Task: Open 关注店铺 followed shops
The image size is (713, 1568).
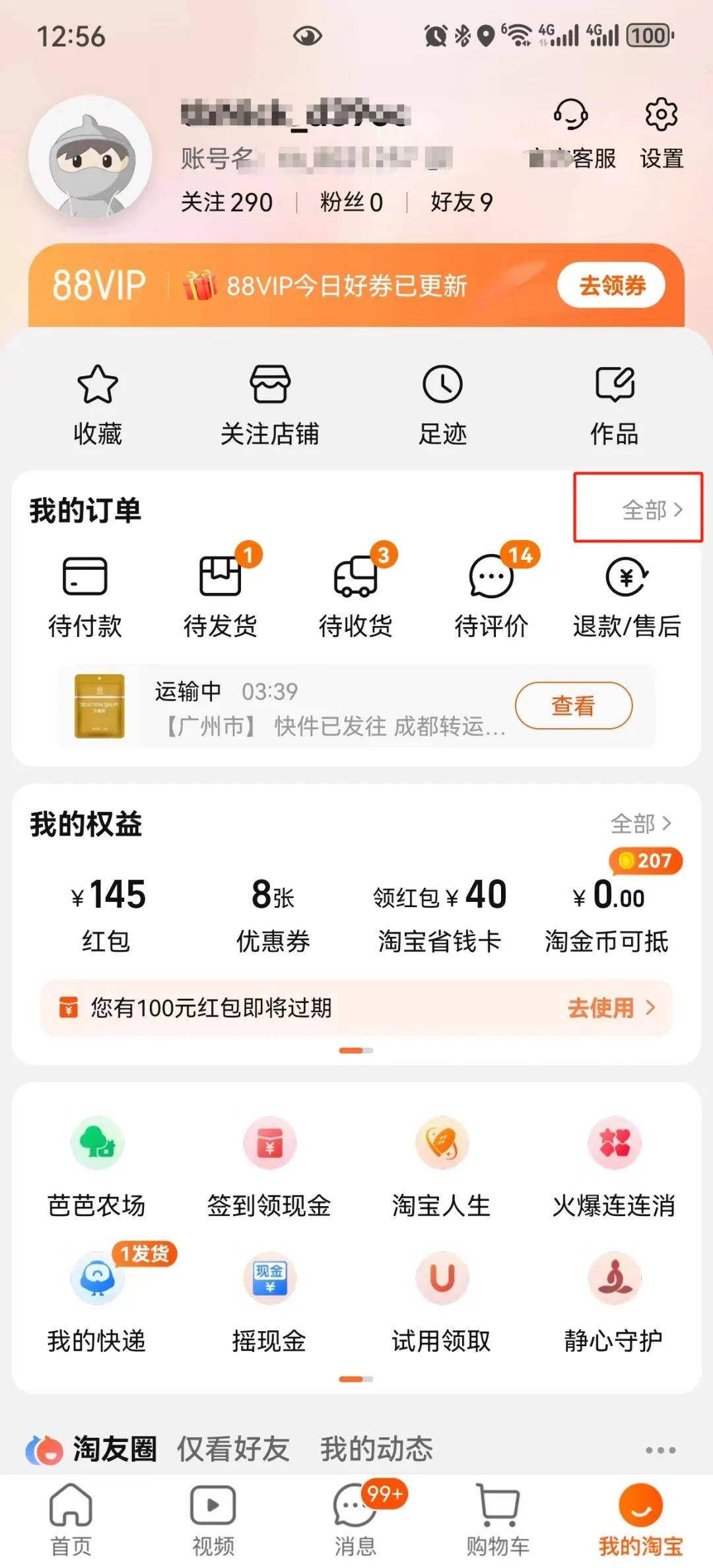Action: 269,403
